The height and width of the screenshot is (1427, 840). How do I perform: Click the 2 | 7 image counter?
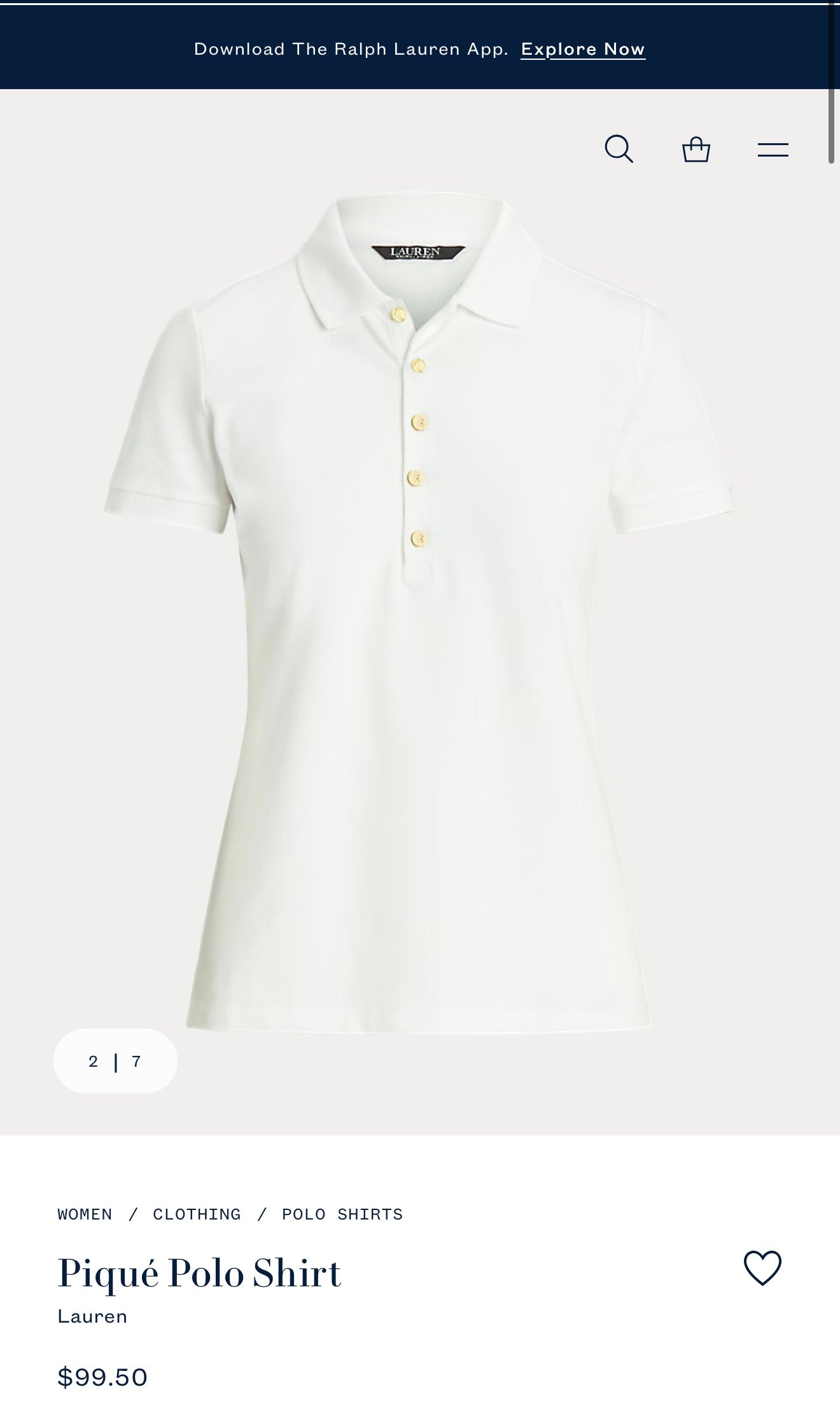pos(115,1060)
